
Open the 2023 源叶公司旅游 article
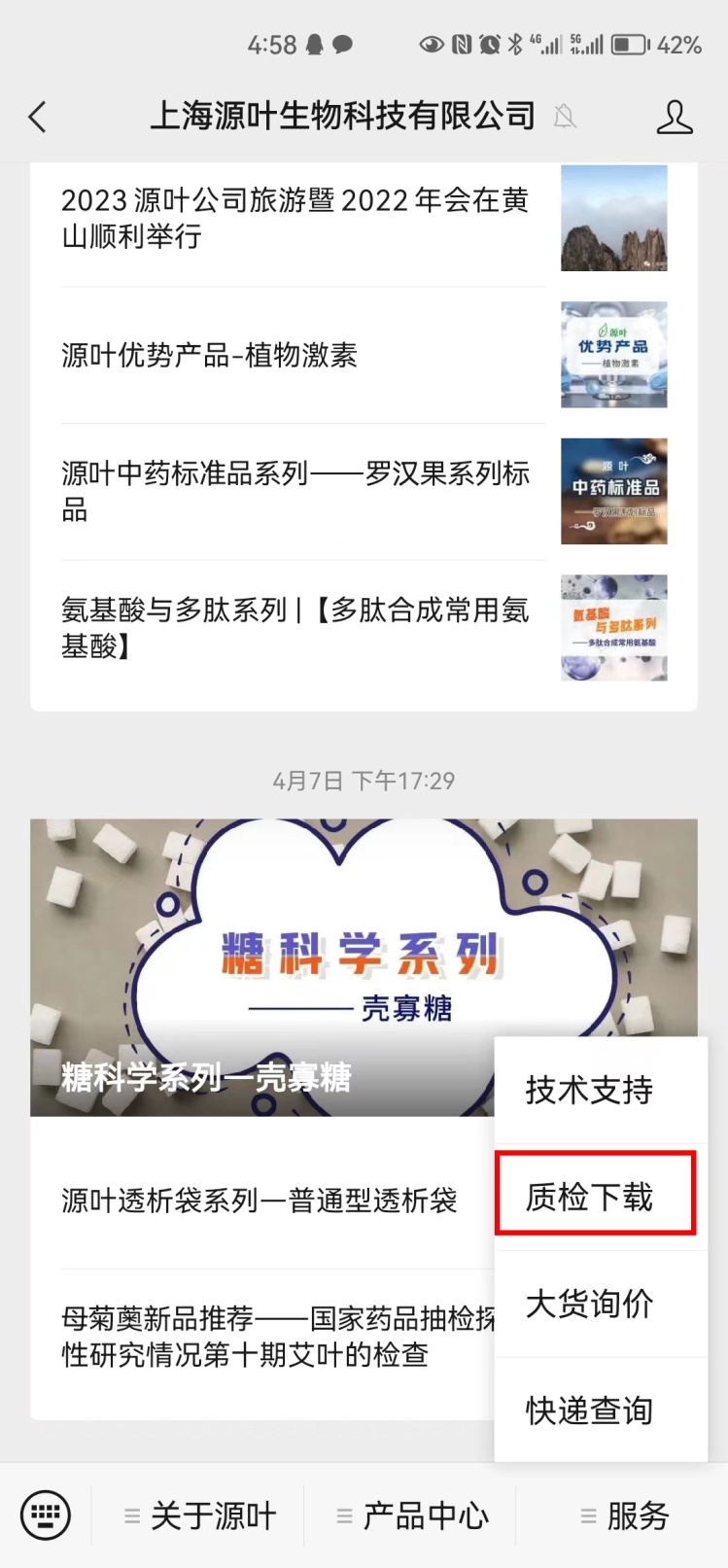tap(295, 218)
